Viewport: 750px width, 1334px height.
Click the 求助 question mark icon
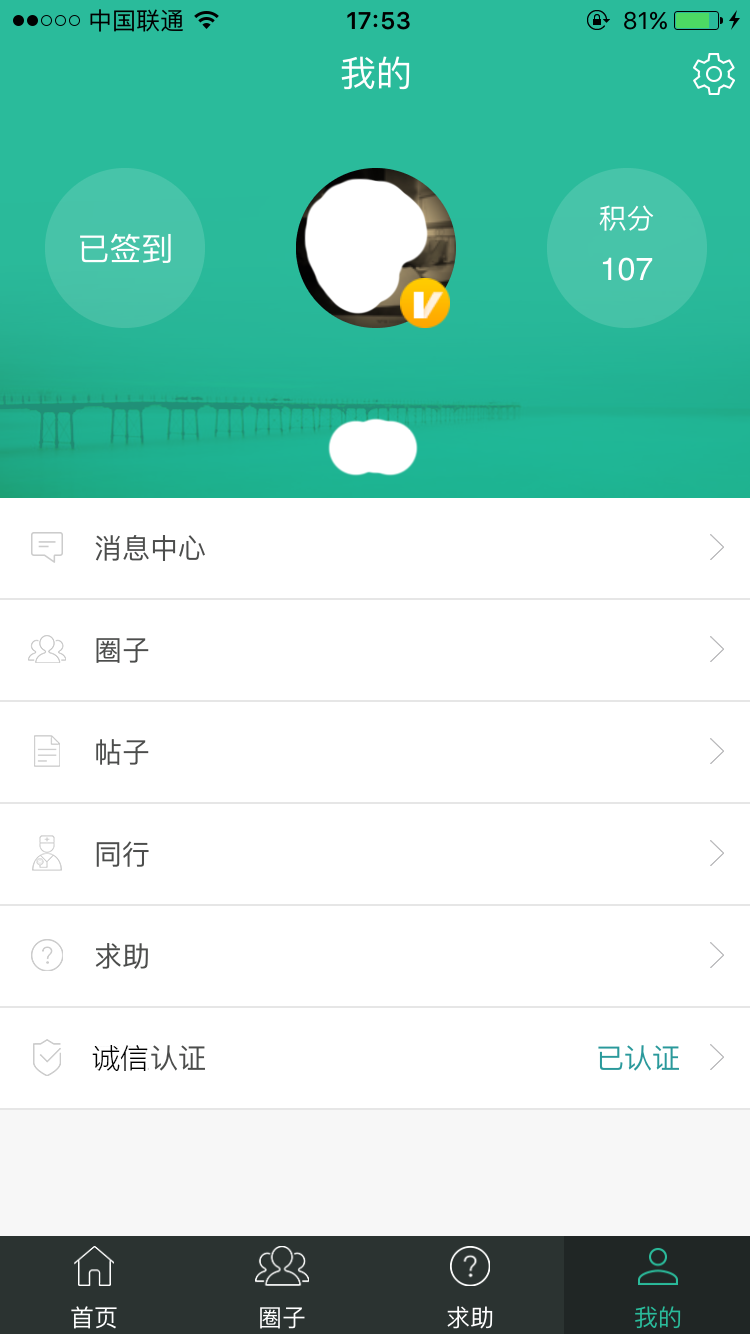pos(46,955)
